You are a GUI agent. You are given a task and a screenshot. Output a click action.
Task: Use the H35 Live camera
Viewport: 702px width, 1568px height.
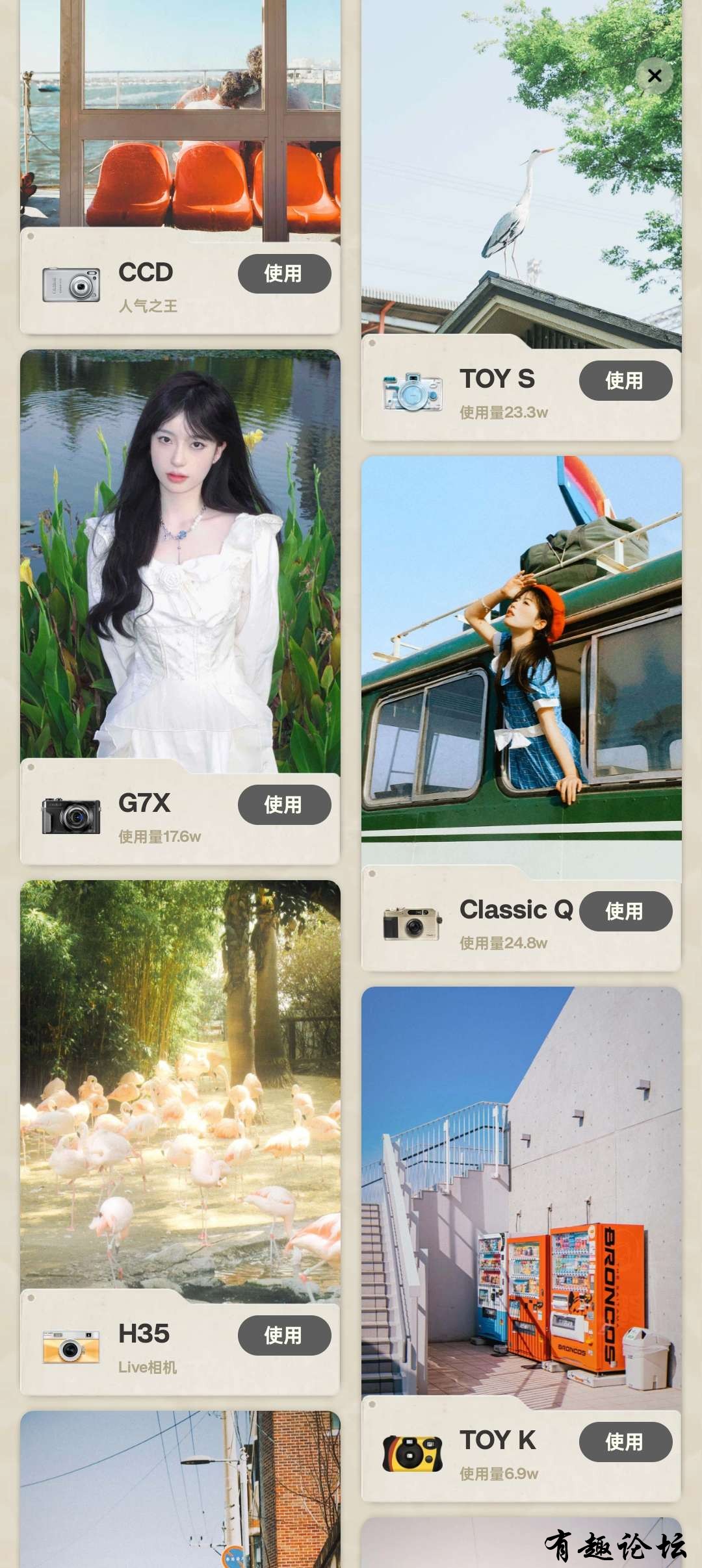(x=284, y=1335)
